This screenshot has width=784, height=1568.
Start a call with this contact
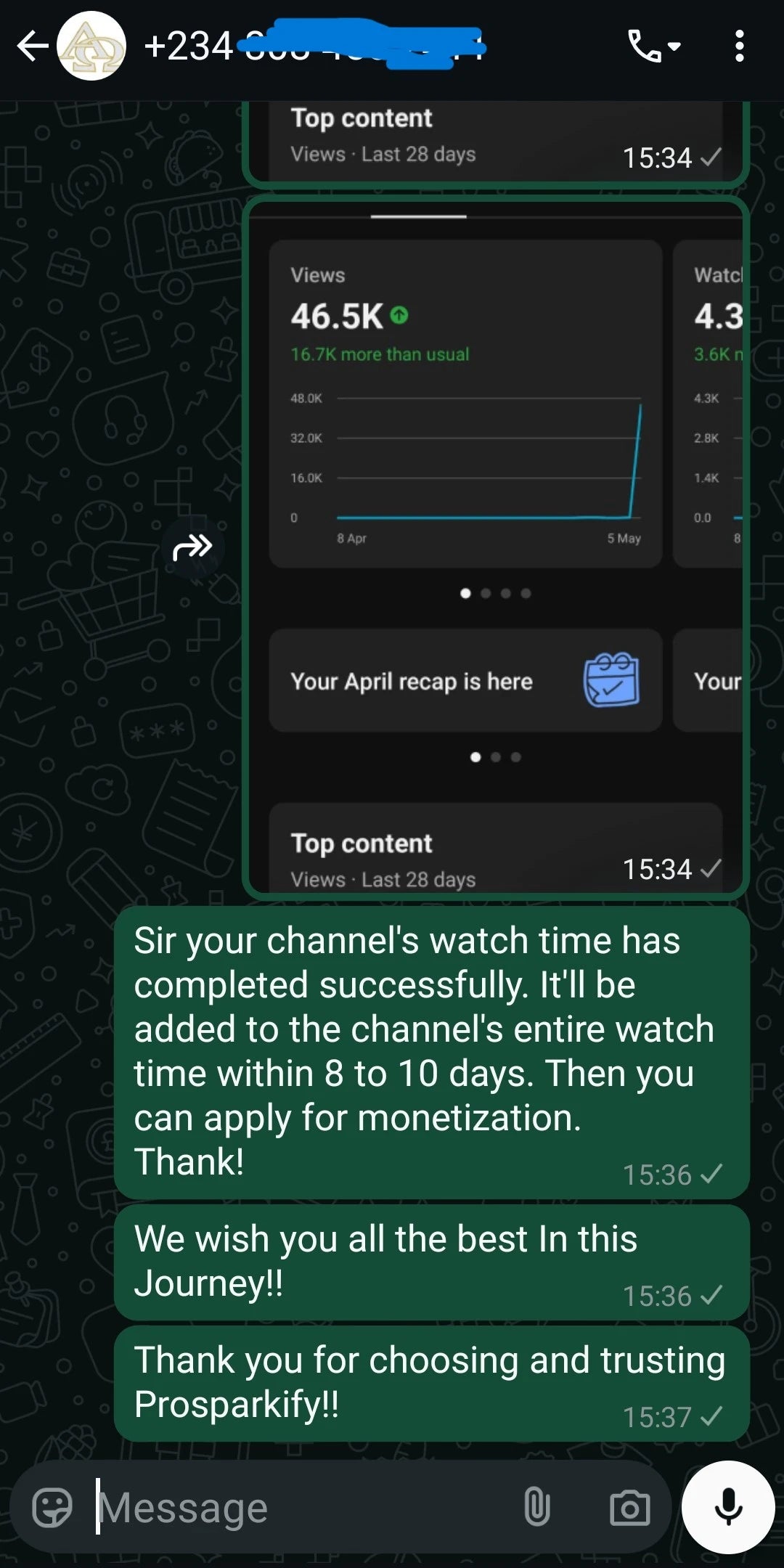(x=645, y=46)
